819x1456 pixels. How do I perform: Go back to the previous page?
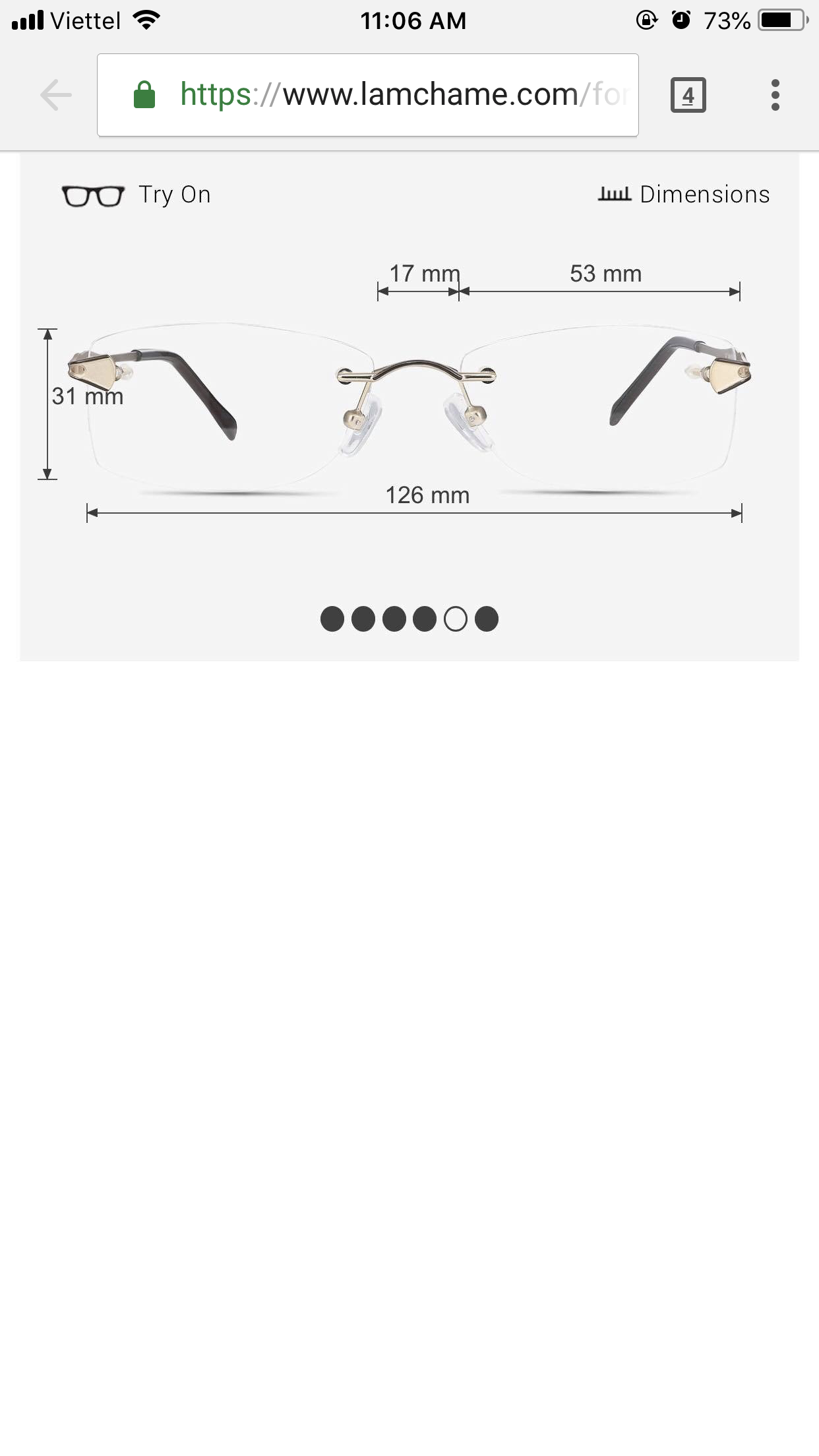click(x=56, y=96)
